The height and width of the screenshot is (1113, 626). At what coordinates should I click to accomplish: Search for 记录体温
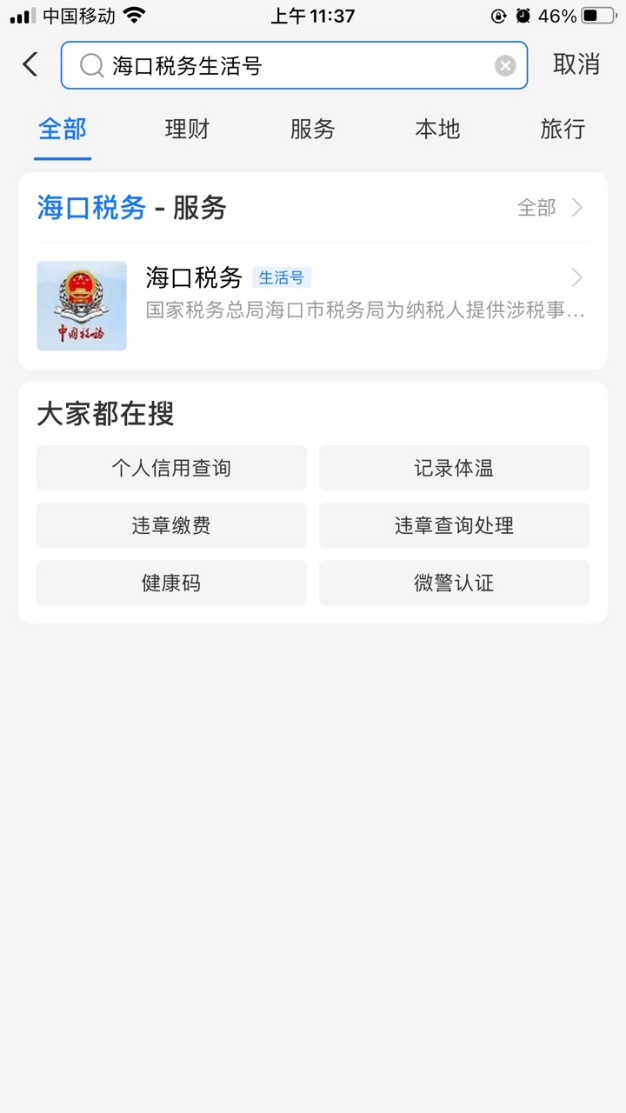[x=454, y=468]
